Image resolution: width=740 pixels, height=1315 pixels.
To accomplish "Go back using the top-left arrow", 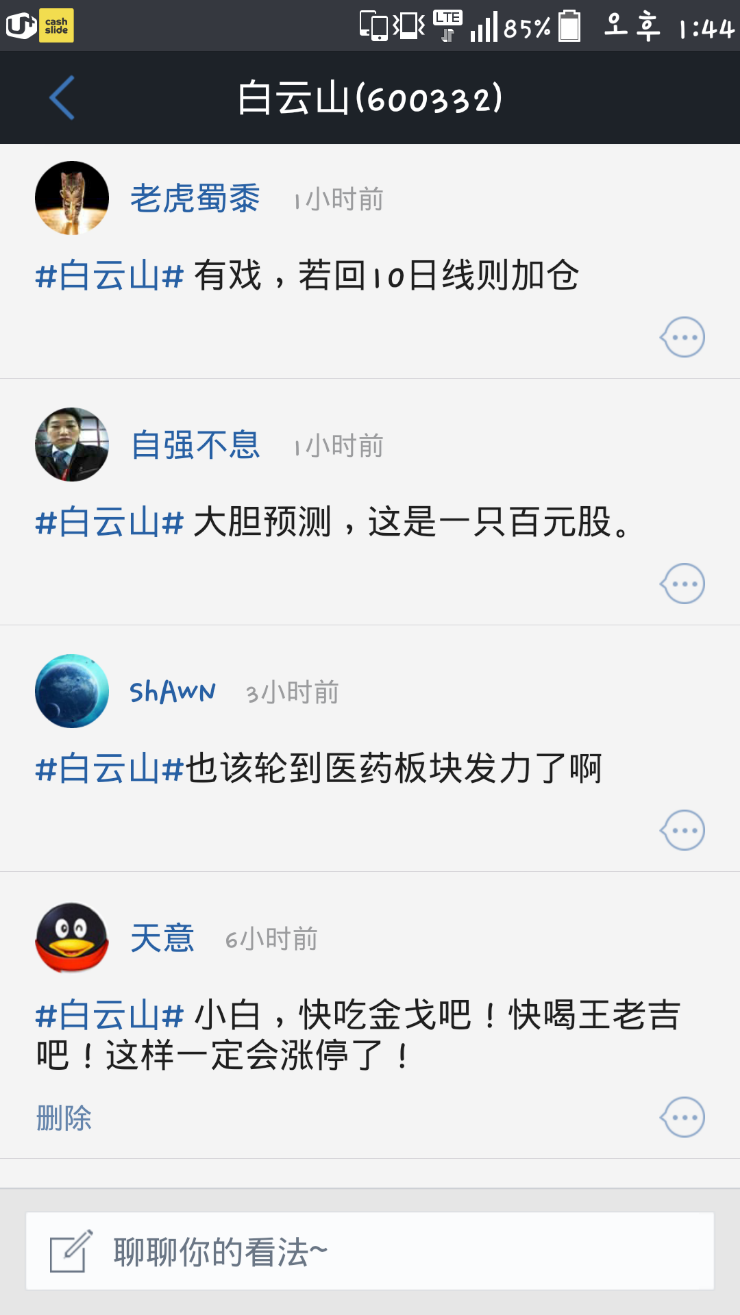I will click(x=62, y=98).
